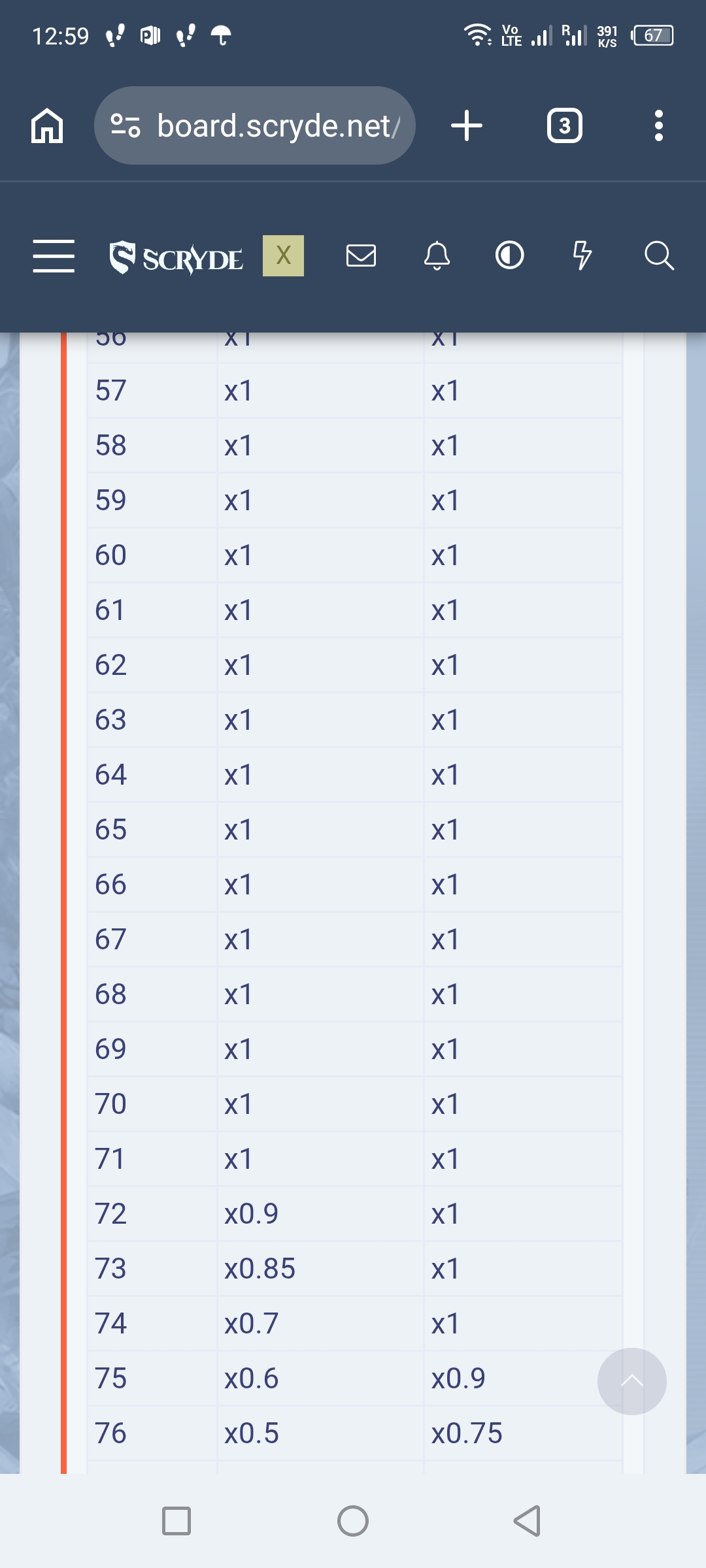The height and width of the screenshot is (1568, 706).
Task: Toggle the dark/light theme icon
Action: point(509,255)
